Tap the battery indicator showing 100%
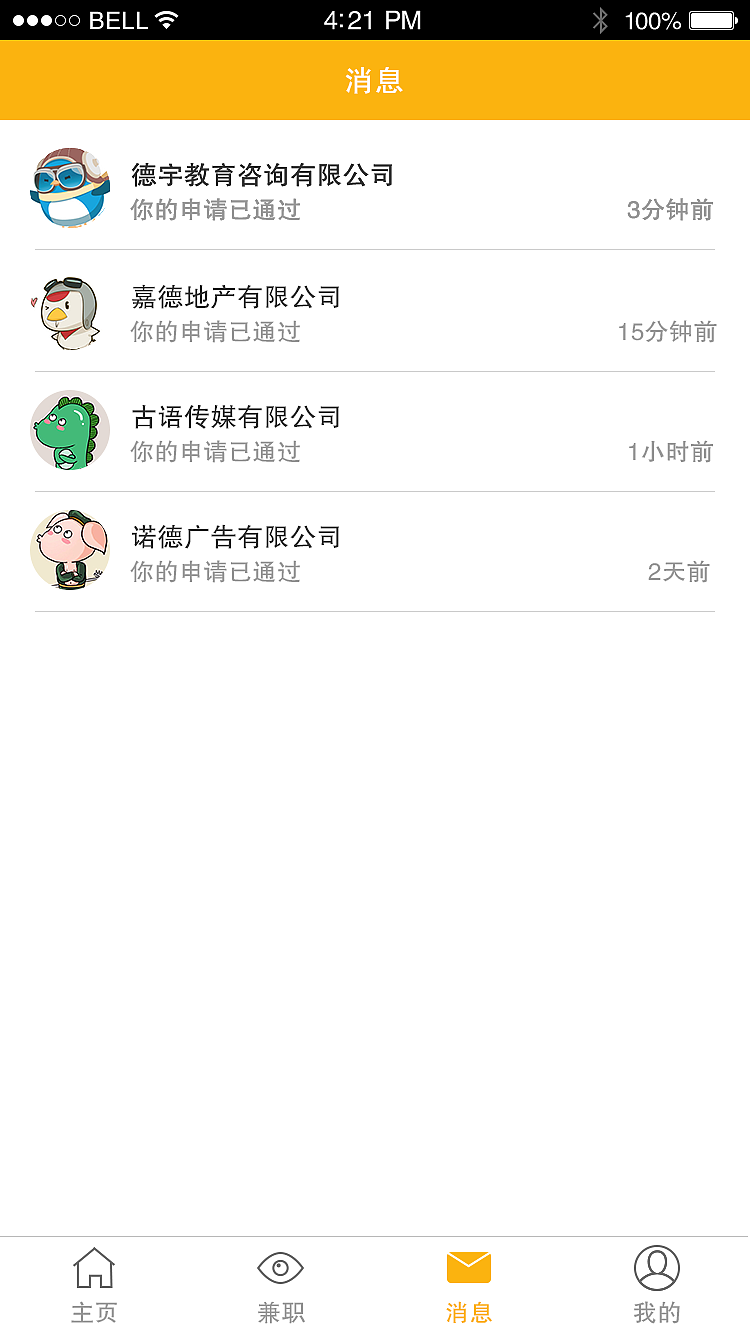Image resolution: width=750 pixels, height=1334 pixels. coord(712,18)
